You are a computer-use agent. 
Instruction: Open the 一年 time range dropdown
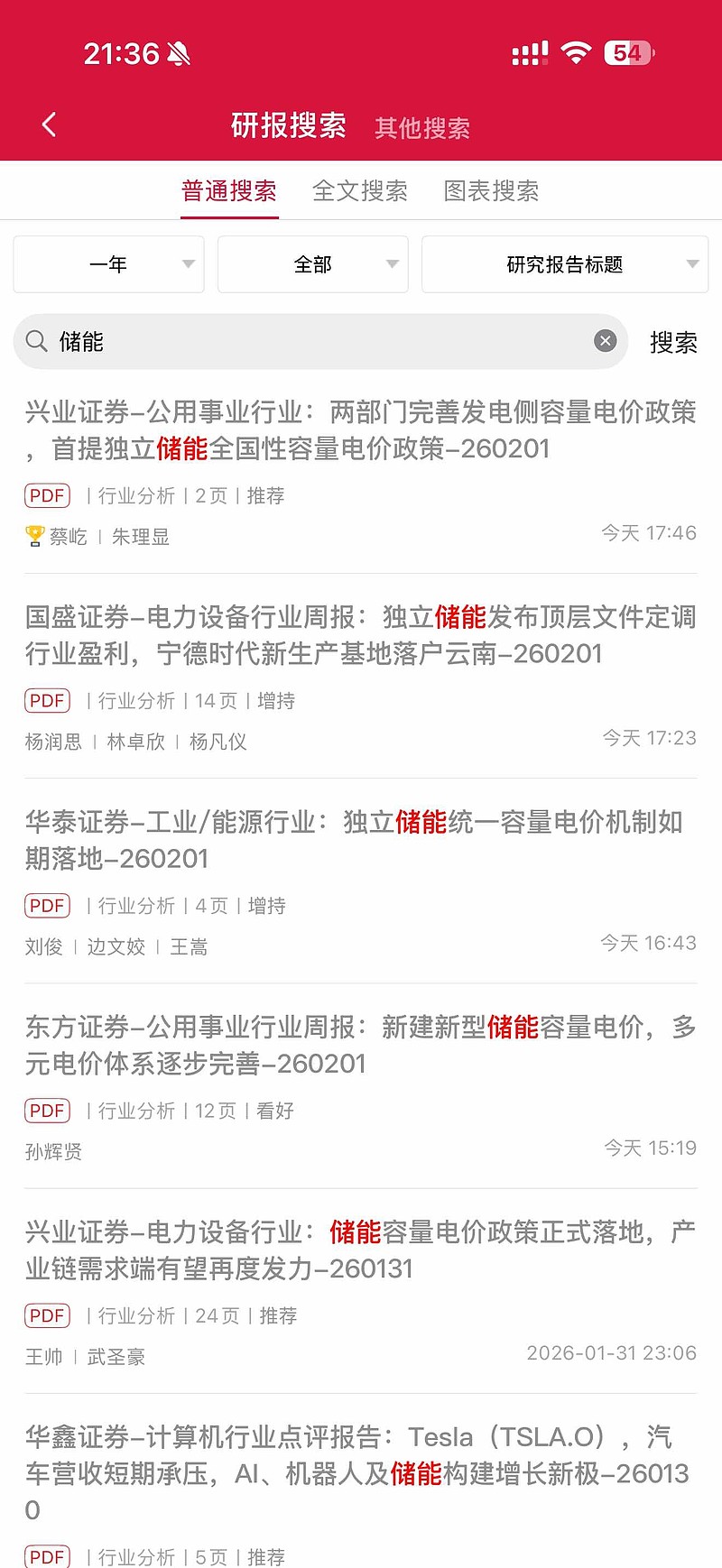tap(108, 264)
